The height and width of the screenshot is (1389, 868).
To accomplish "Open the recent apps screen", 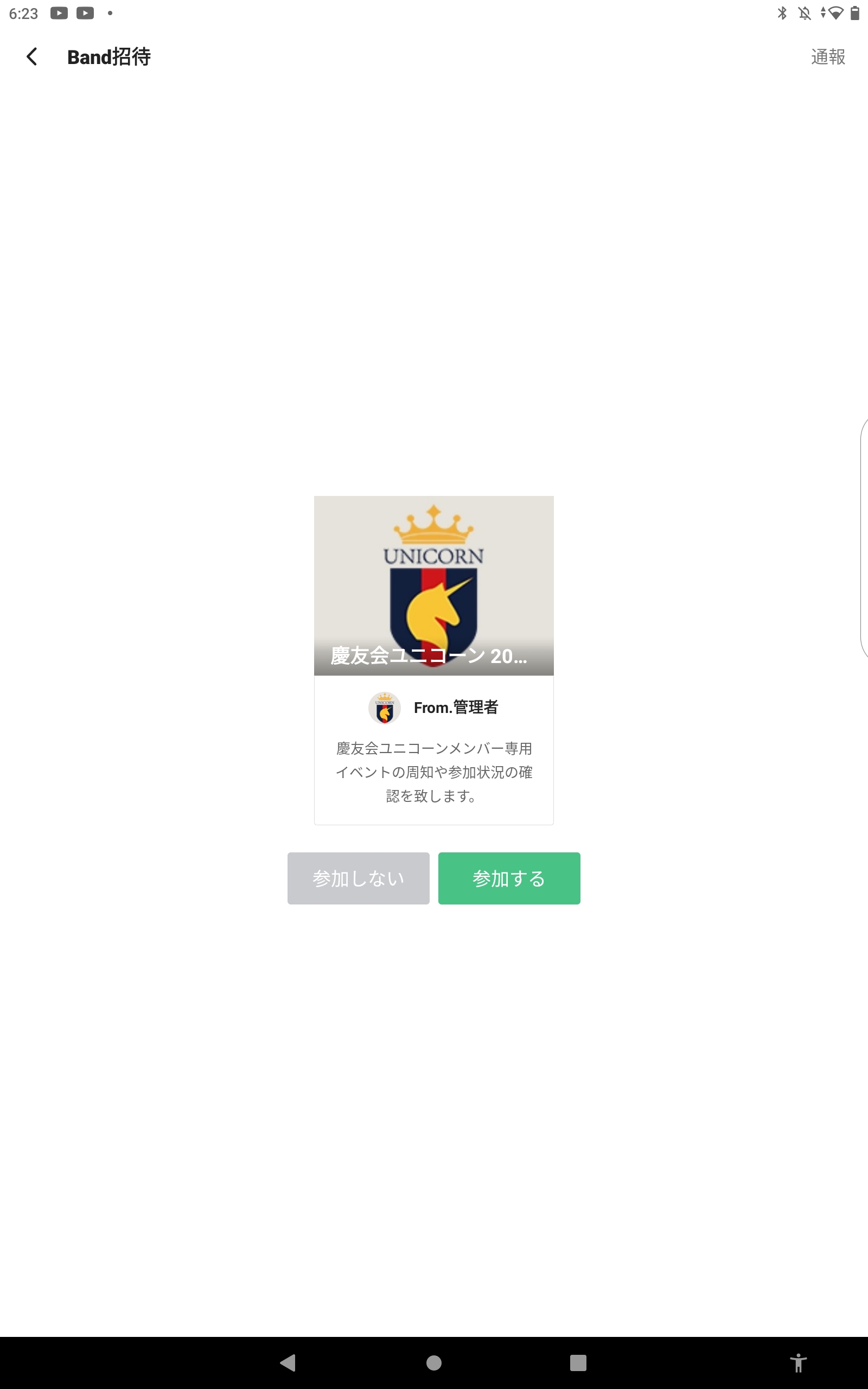I will pos(578,1362).
